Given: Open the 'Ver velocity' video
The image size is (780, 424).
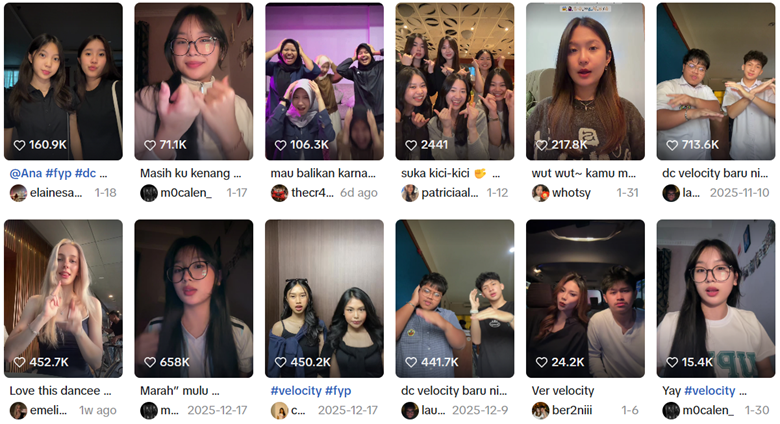Looking at the screenshot, I should 585,298.
